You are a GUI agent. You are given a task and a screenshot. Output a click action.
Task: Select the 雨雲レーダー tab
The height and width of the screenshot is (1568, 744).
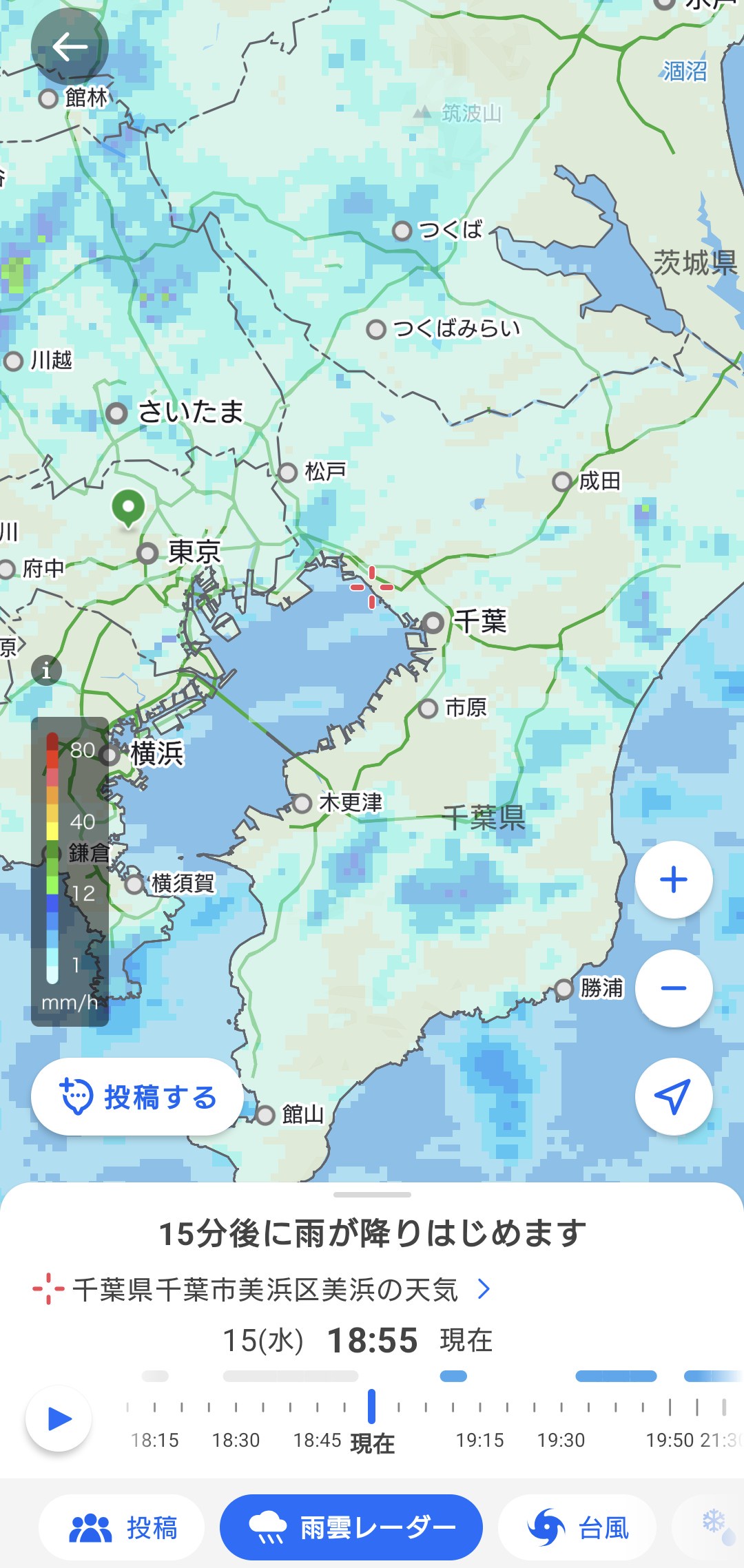click(x=351, y=1527)
